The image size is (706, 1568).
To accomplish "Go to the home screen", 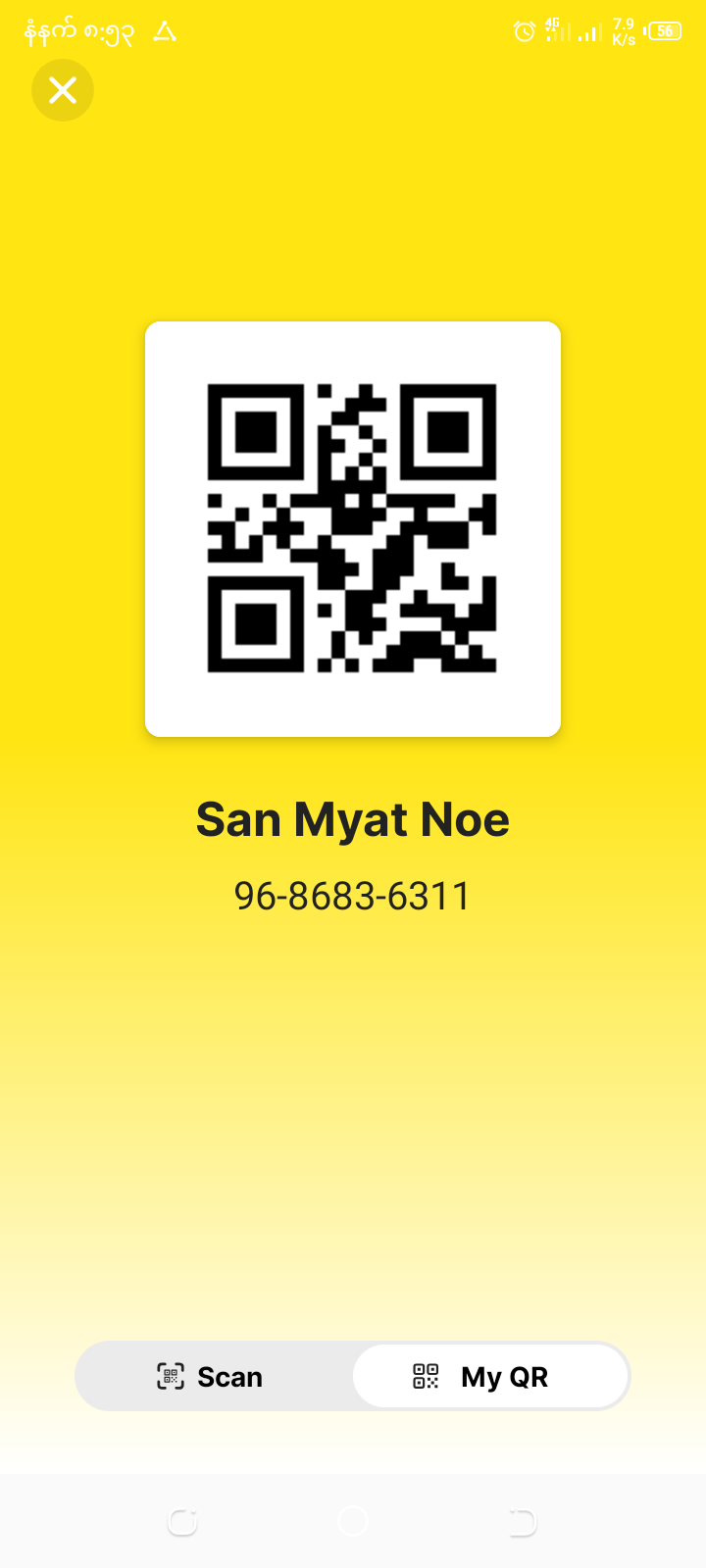I will click(353, 1521).
